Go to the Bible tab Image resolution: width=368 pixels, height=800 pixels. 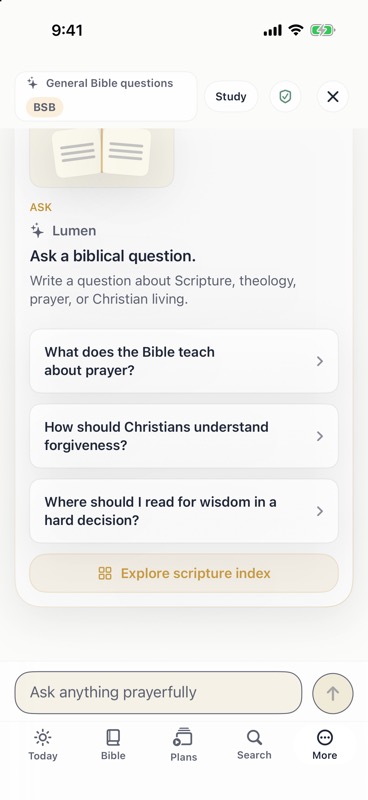pos(113,745)
